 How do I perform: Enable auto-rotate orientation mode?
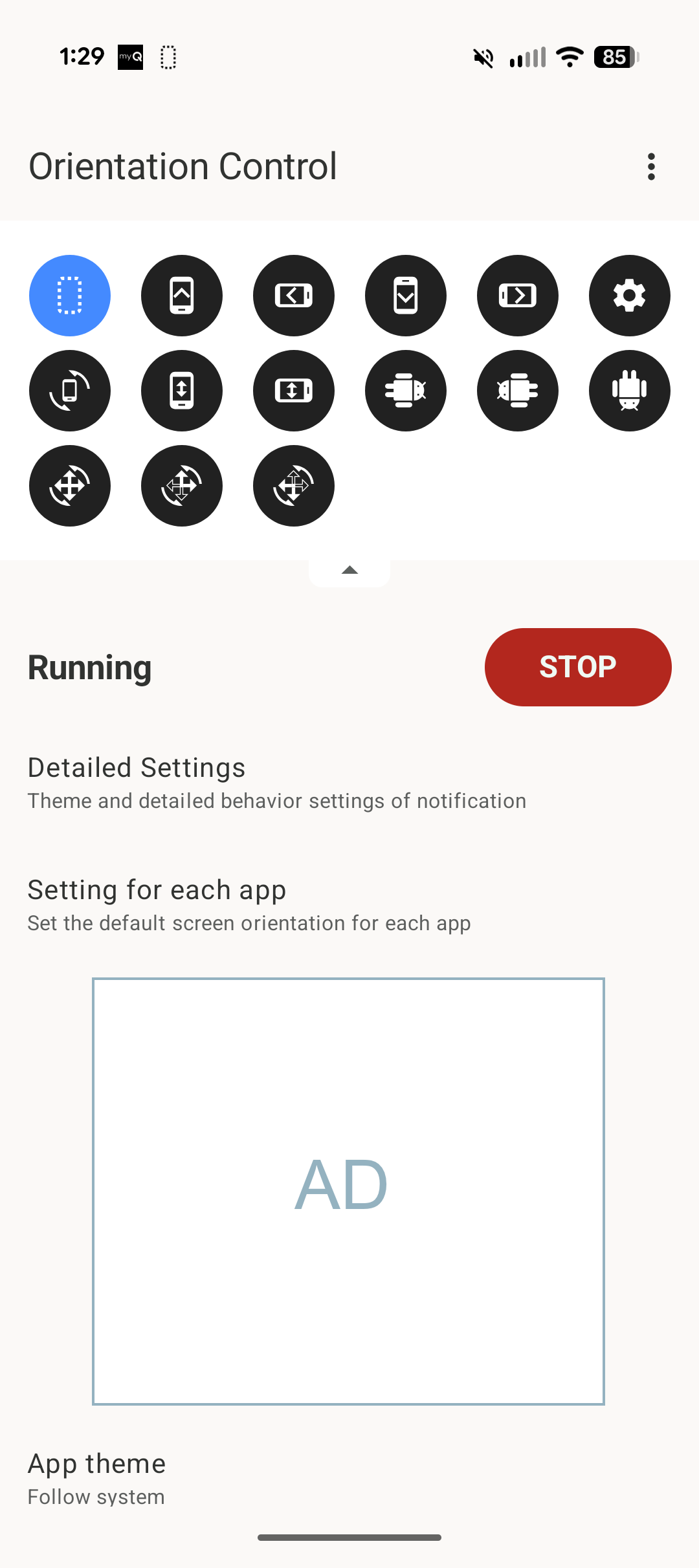pos(70,391)
